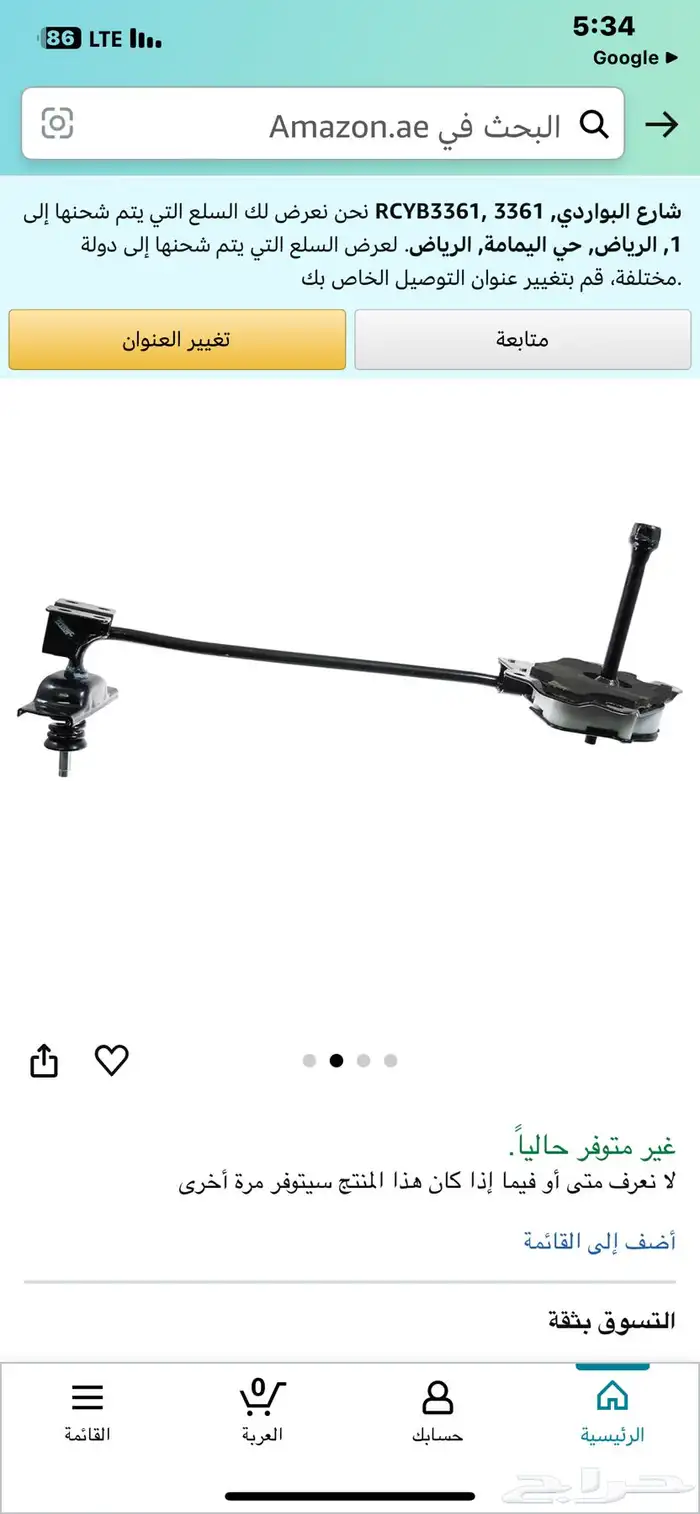
Task: Tap the أضف إلى القائمة link
Action: coord(599,1241)
